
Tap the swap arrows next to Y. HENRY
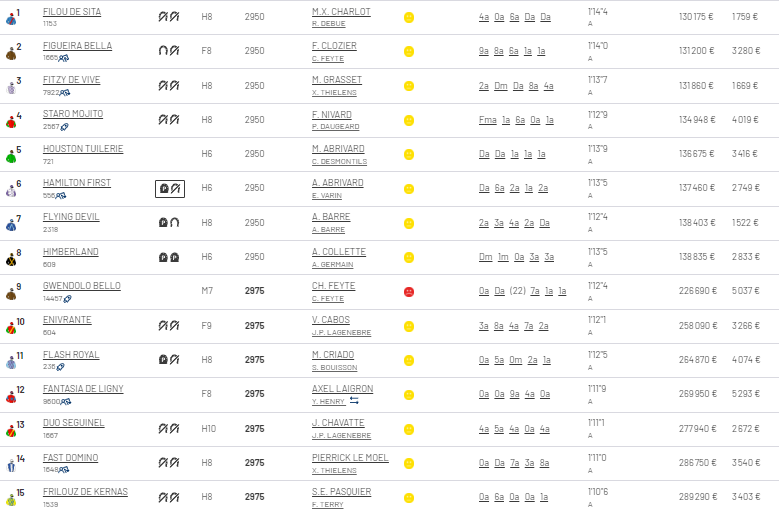pos(353,400)
